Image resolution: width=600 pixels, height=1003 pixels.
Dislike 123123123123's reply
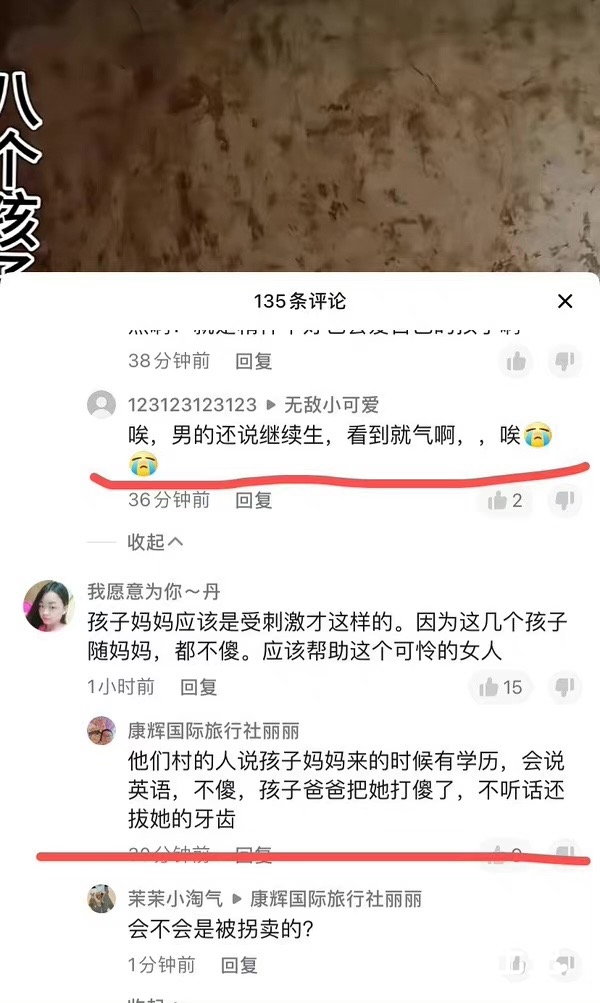[x=565, y=500]
